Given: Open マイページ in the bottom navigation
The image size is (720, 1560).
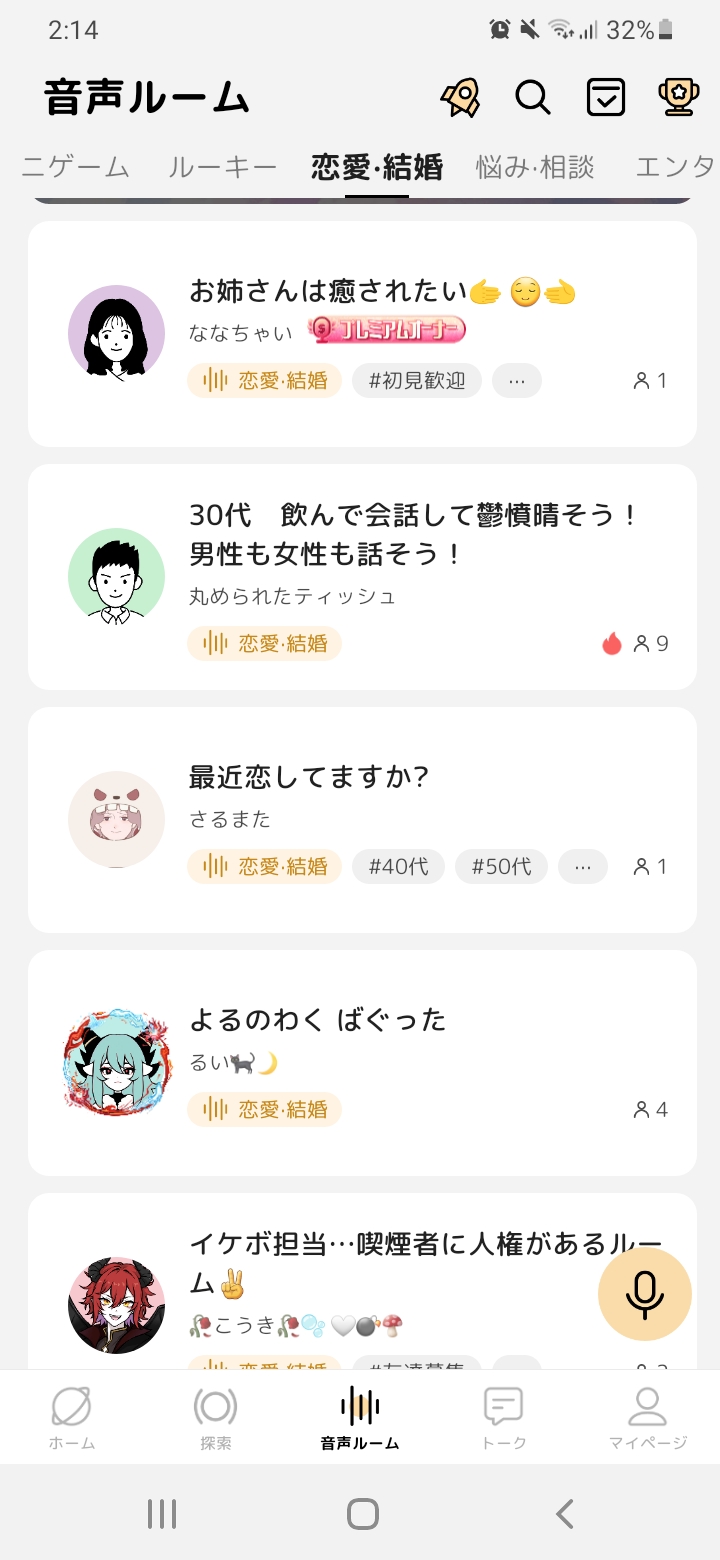Looking at the screenshot, I should (648, 1417).
